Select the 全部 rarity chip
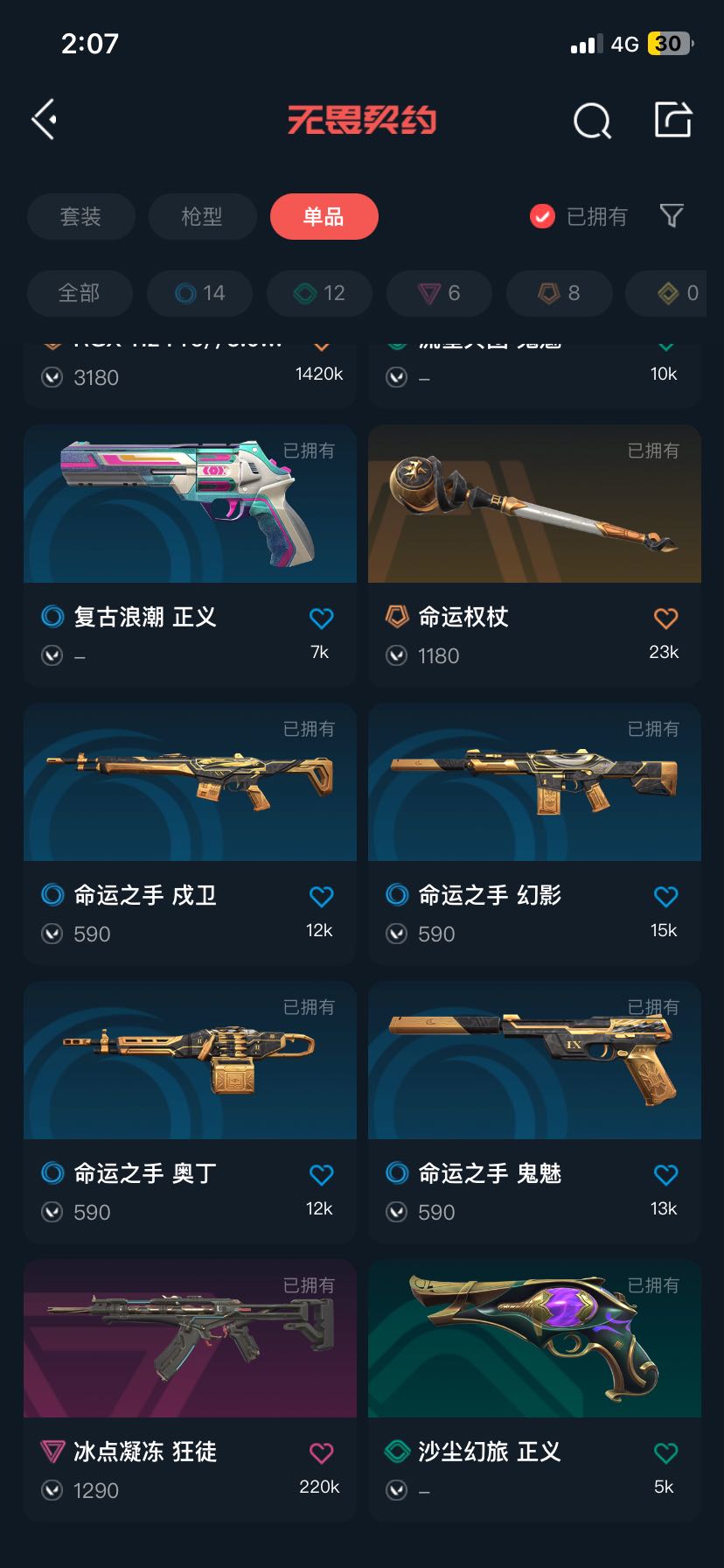 coord(80,293)
